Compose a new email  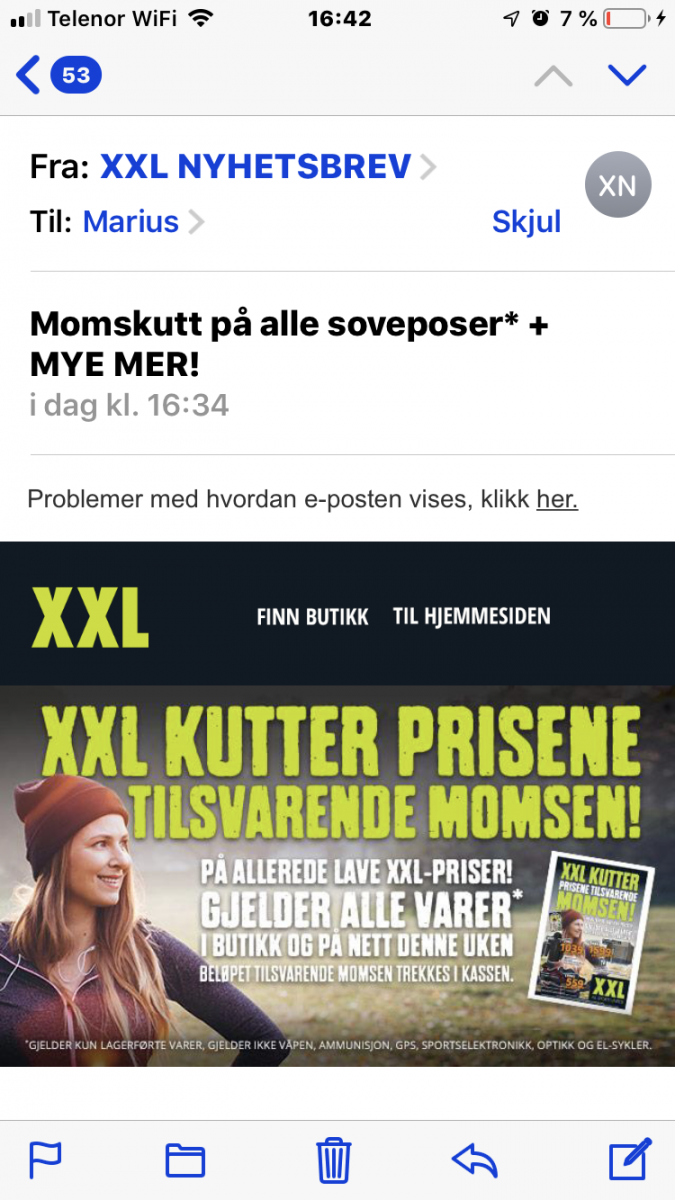tap(630, 1160)
